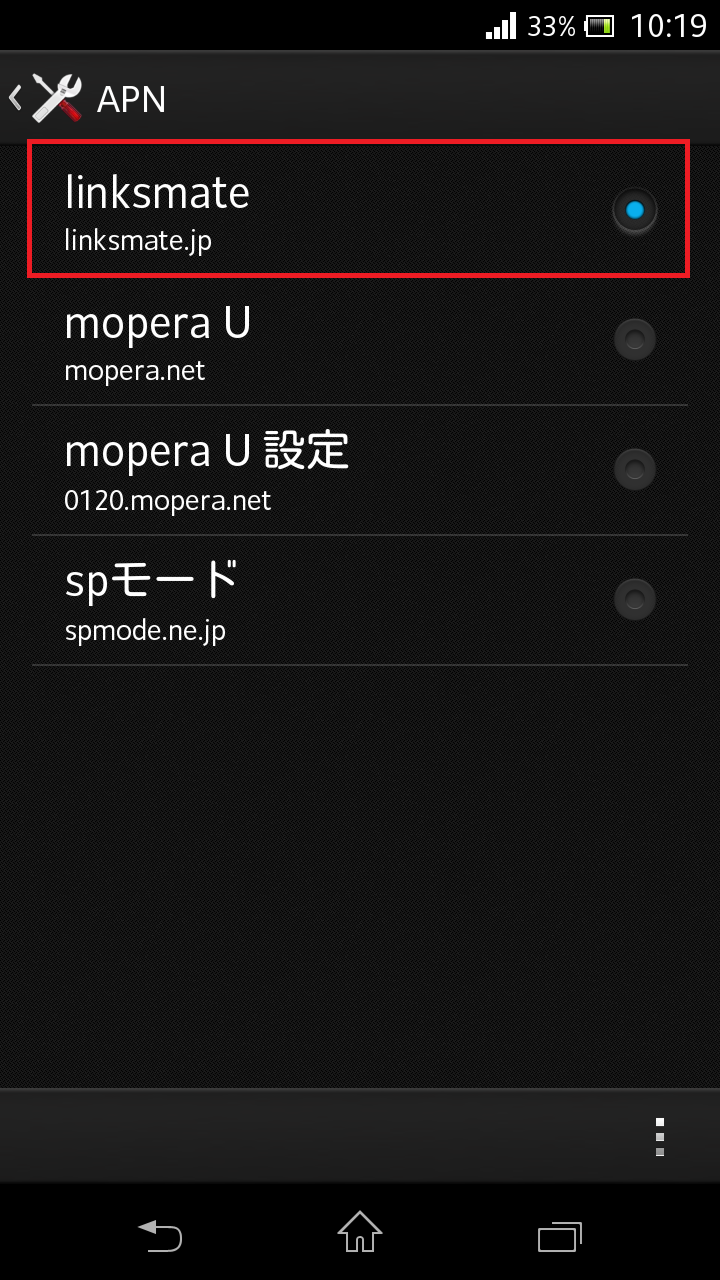Open the linksmate APN settings
This screenshot has height=1280, width=720.
click(300, 210)
